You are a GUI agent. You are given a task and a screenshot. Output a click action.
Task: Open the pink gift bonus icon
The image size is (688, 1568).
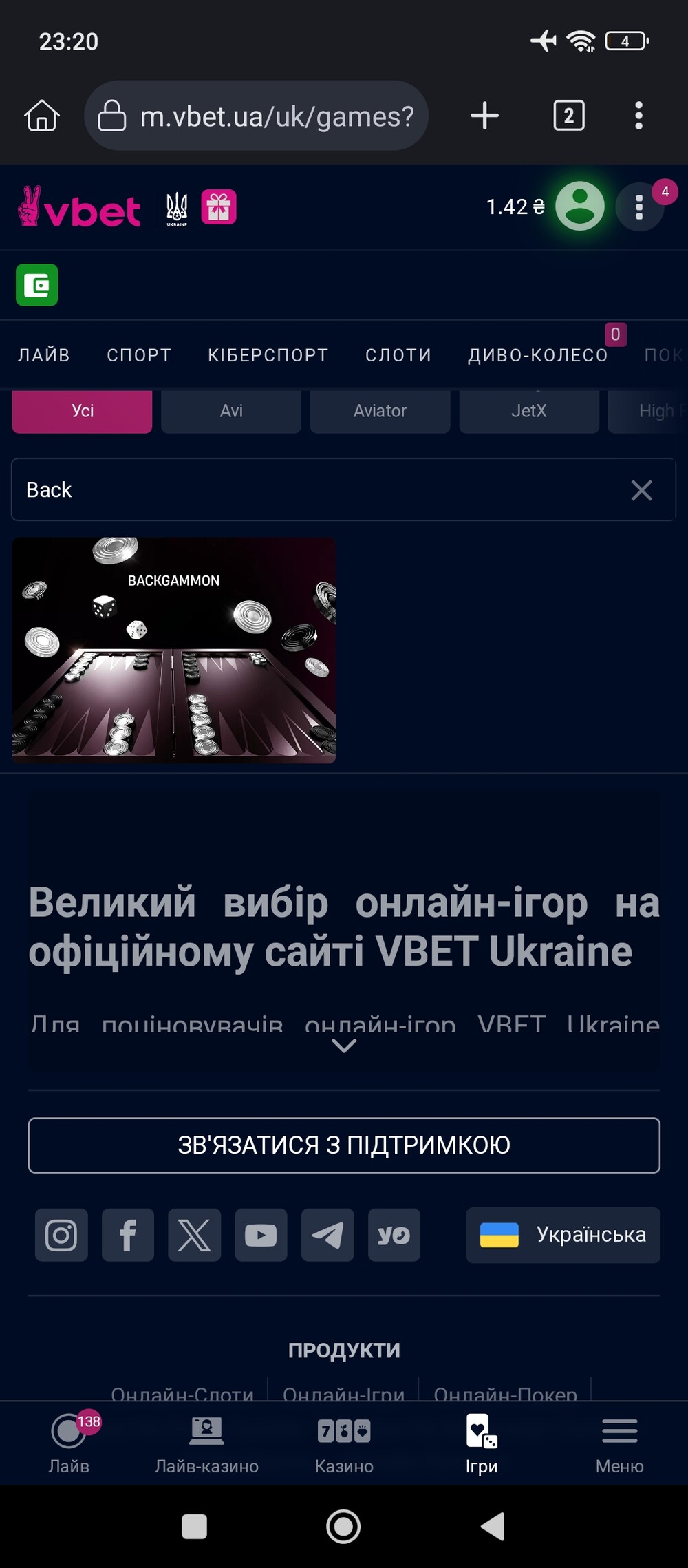219,207
